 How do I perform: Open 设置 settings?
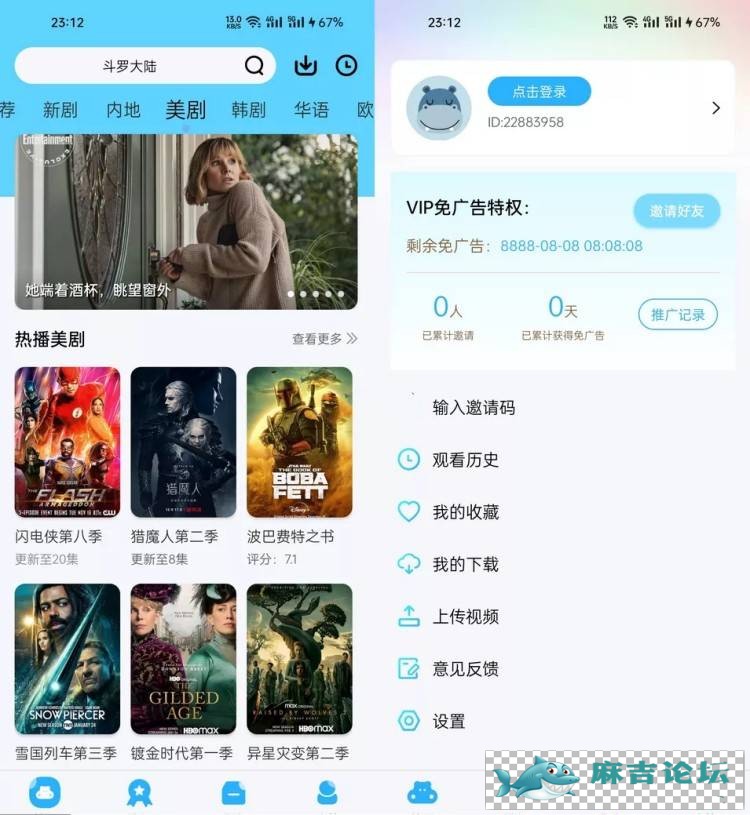pyautogui.click(x=448, y=721)
